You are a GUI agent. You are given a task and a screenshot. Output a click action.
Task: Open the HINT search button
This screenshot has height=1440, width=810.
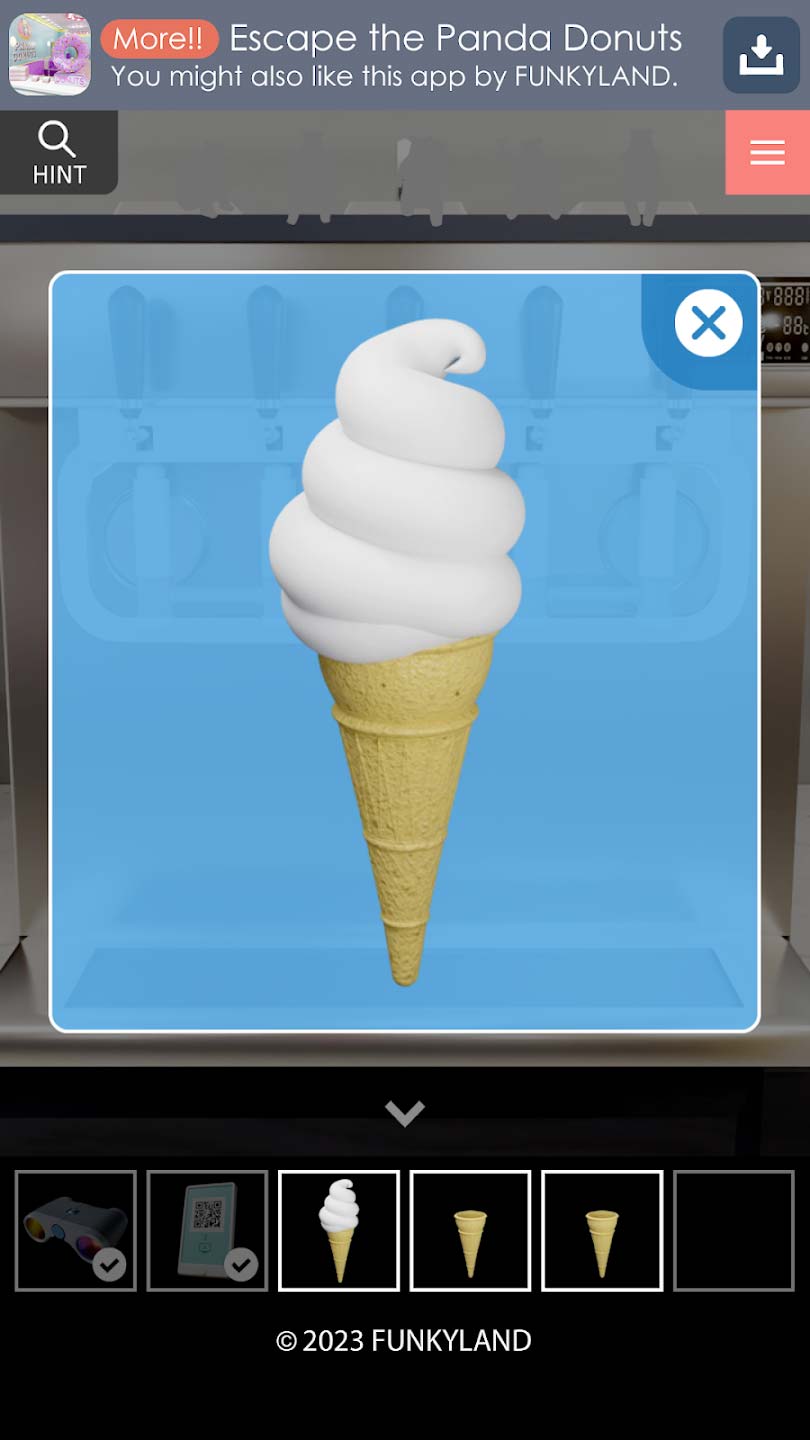click(58, 153)
